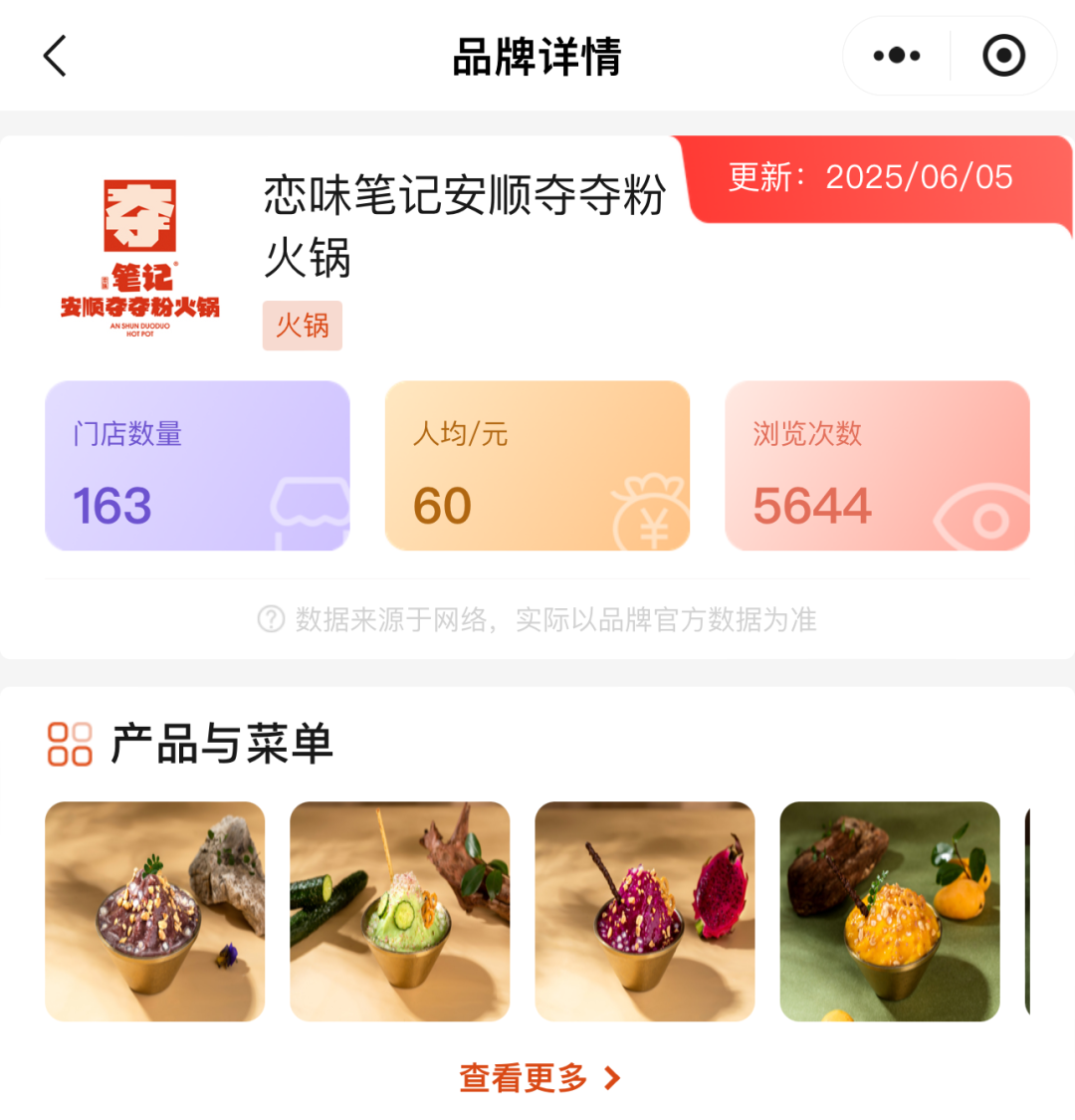Viewport: 1075px width, 1120px height.
Task: Tap the 火锅 category tag
Action: pos(302,326)
